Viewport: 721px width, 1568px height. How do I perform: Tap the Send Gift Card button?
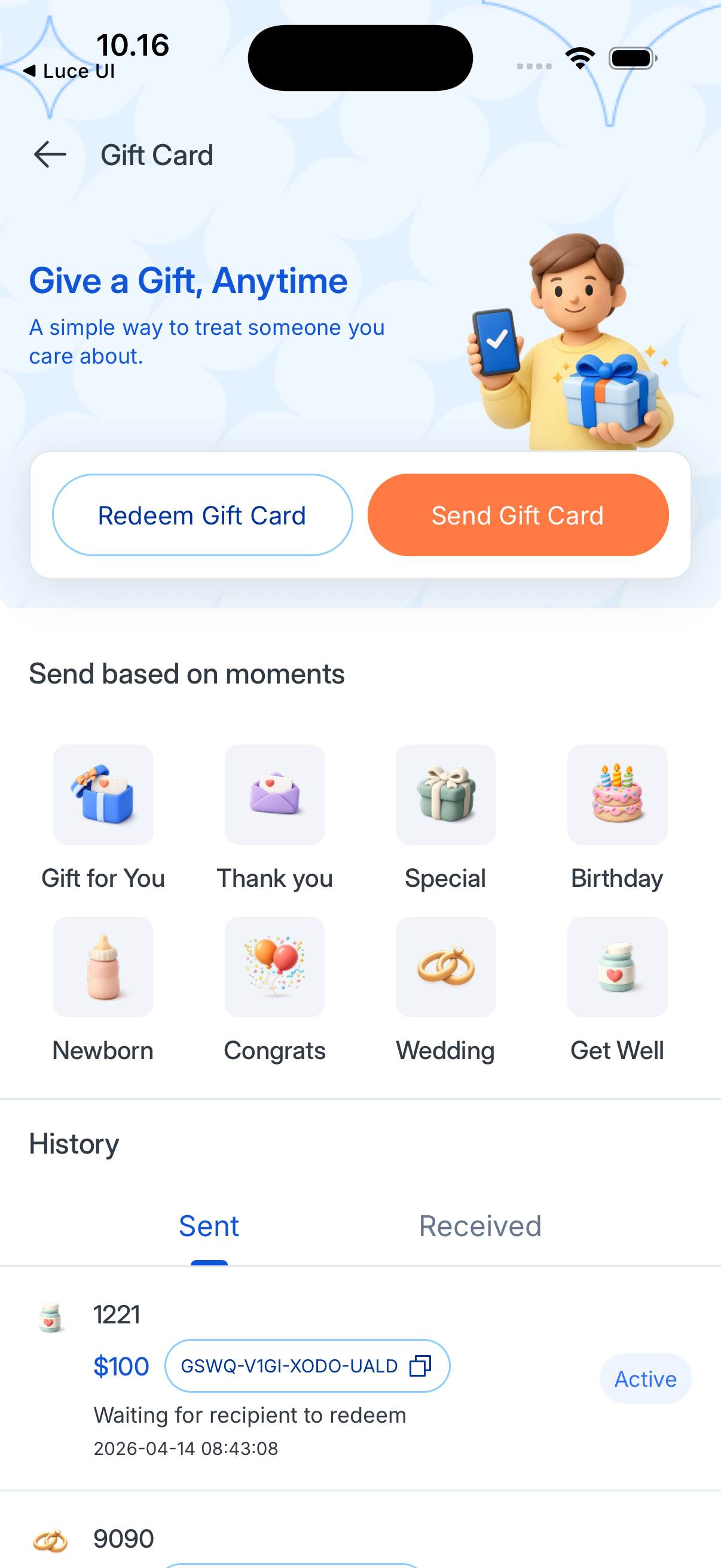tap(518, 515)
